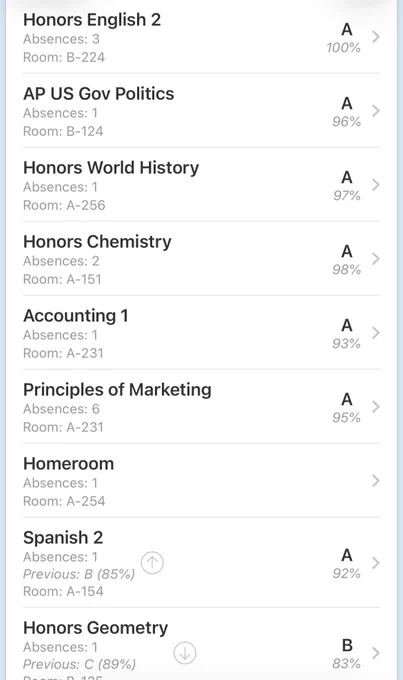The height and width of the screenshot is (680, 403).
Task: Select the Honors Chemistry row
Action: [x=201, y=259]
